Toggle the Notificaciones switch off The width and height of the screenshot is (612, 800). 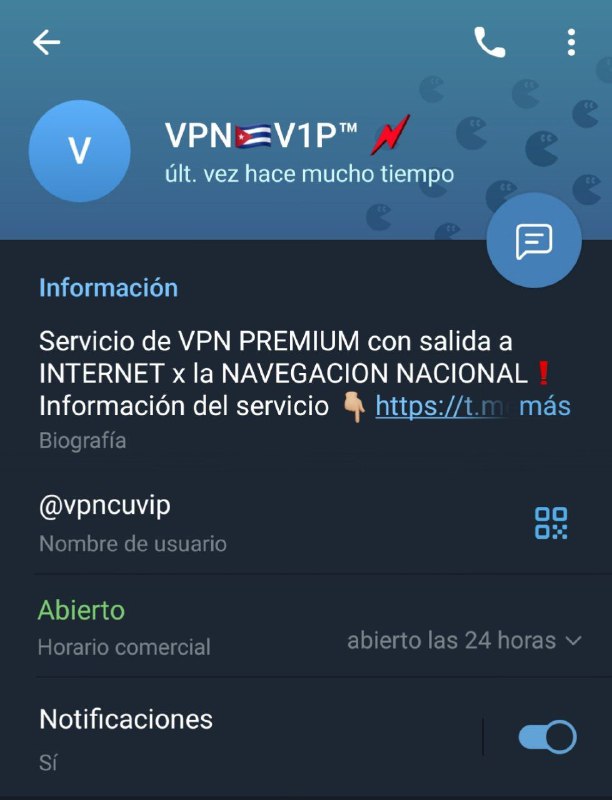547,738
